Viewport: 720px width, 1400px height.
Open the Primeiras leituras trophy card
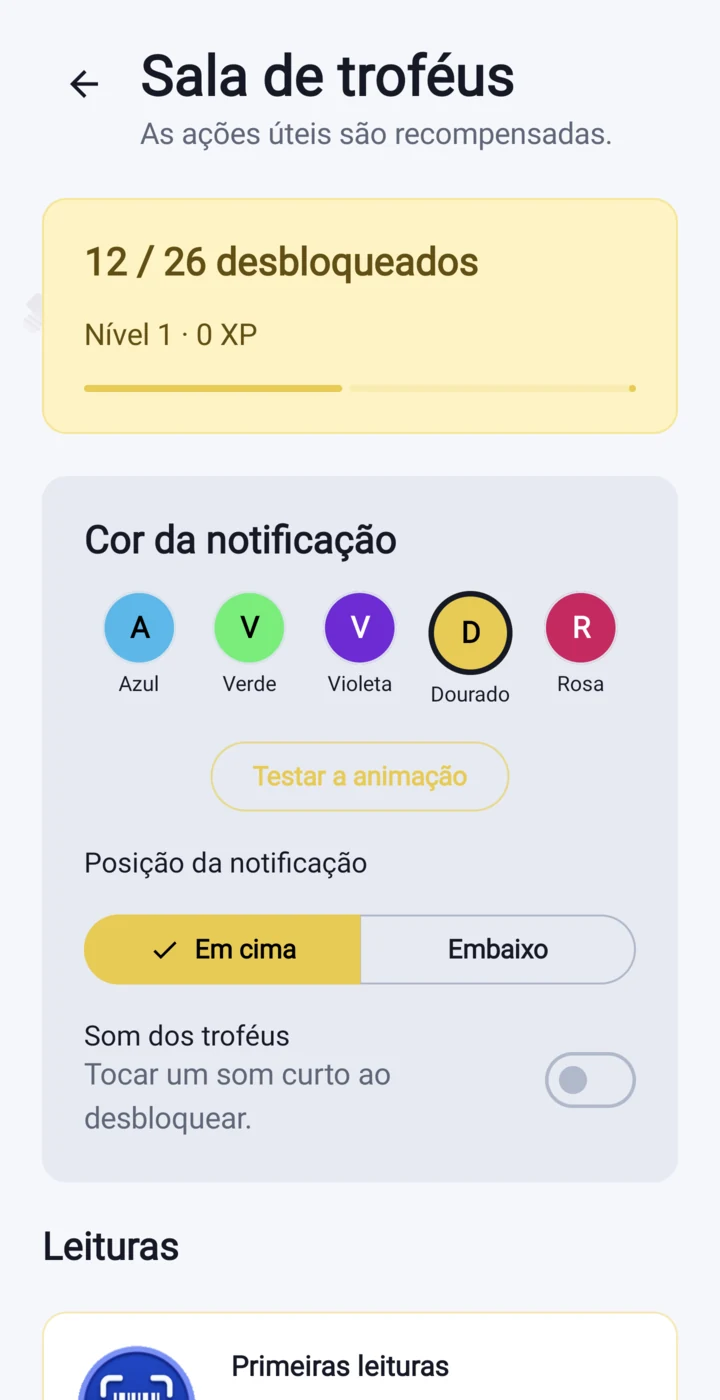(x=360, y=1357)
